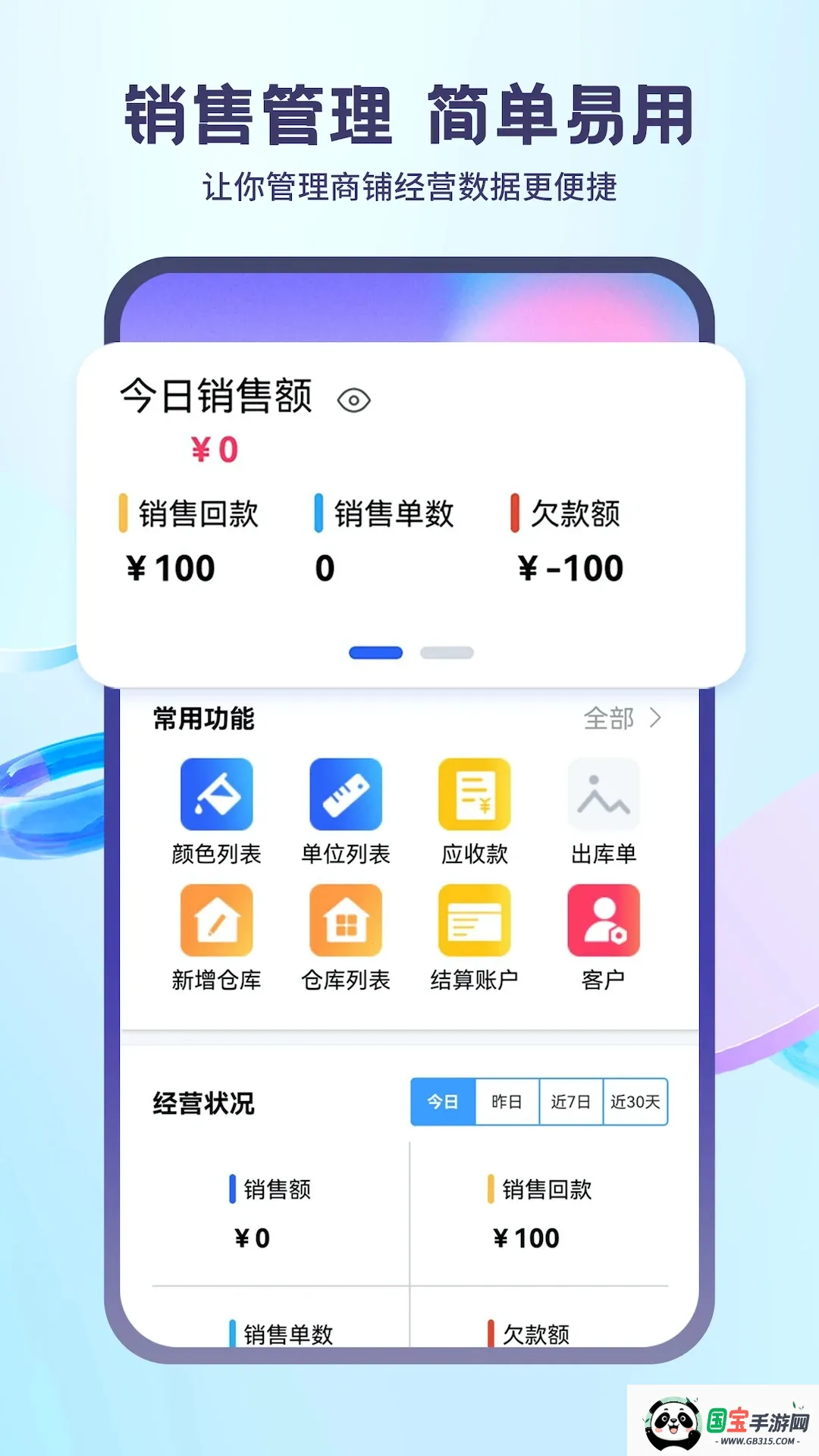Select the 今日 period option
This screenshot has height=1456, width=819.
pos(442,1103)
